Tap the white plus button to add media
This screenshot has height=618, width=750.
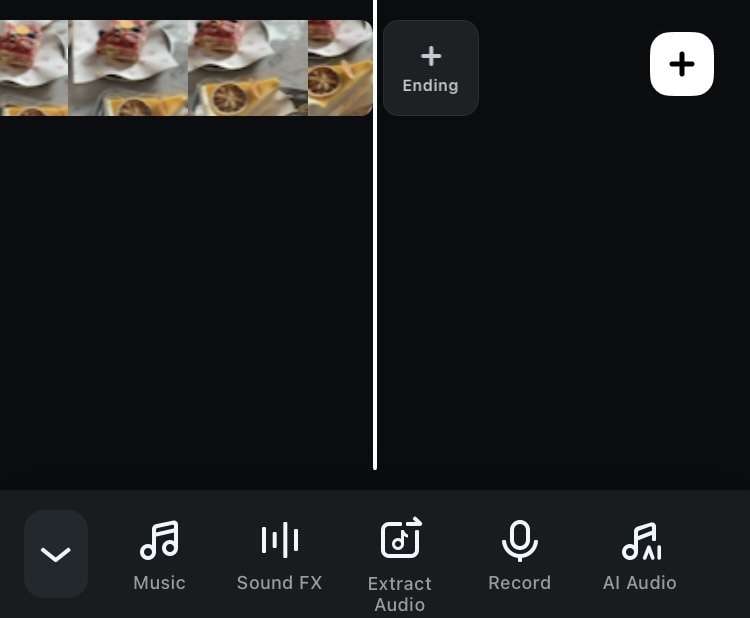coord(682,64)
